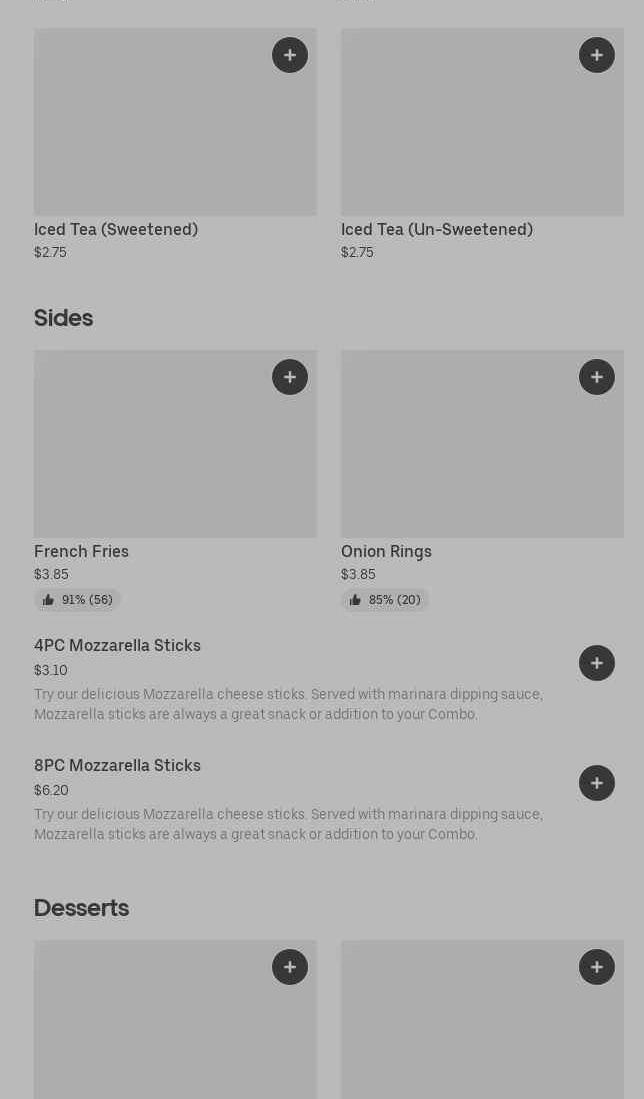644x1099 pixels.
Task: Add Onion Rings to the order
Action: (597, 377)
